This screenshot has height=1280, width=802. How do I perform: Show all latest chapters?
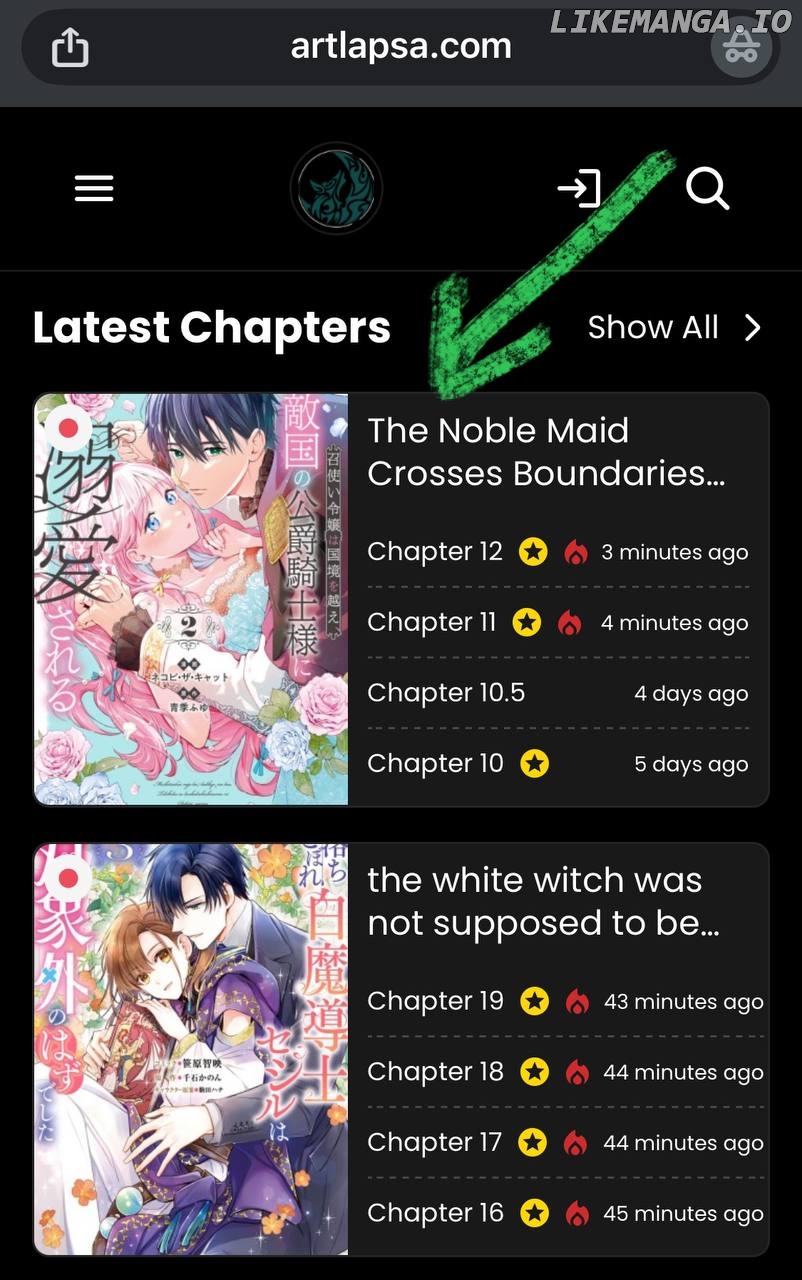tap(673, 328)
